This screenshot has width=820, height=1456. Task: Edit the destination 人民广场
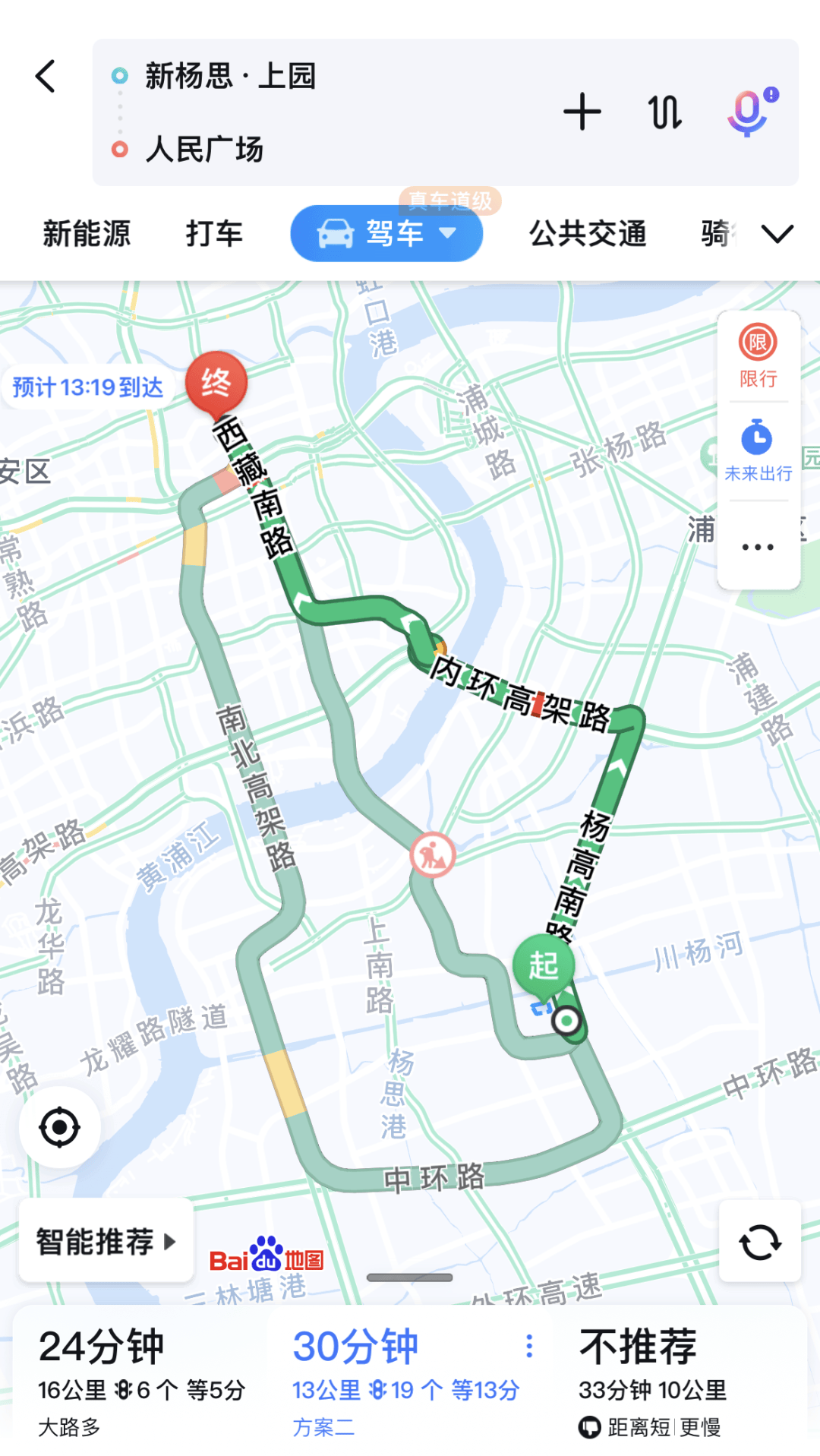point(204,149)
